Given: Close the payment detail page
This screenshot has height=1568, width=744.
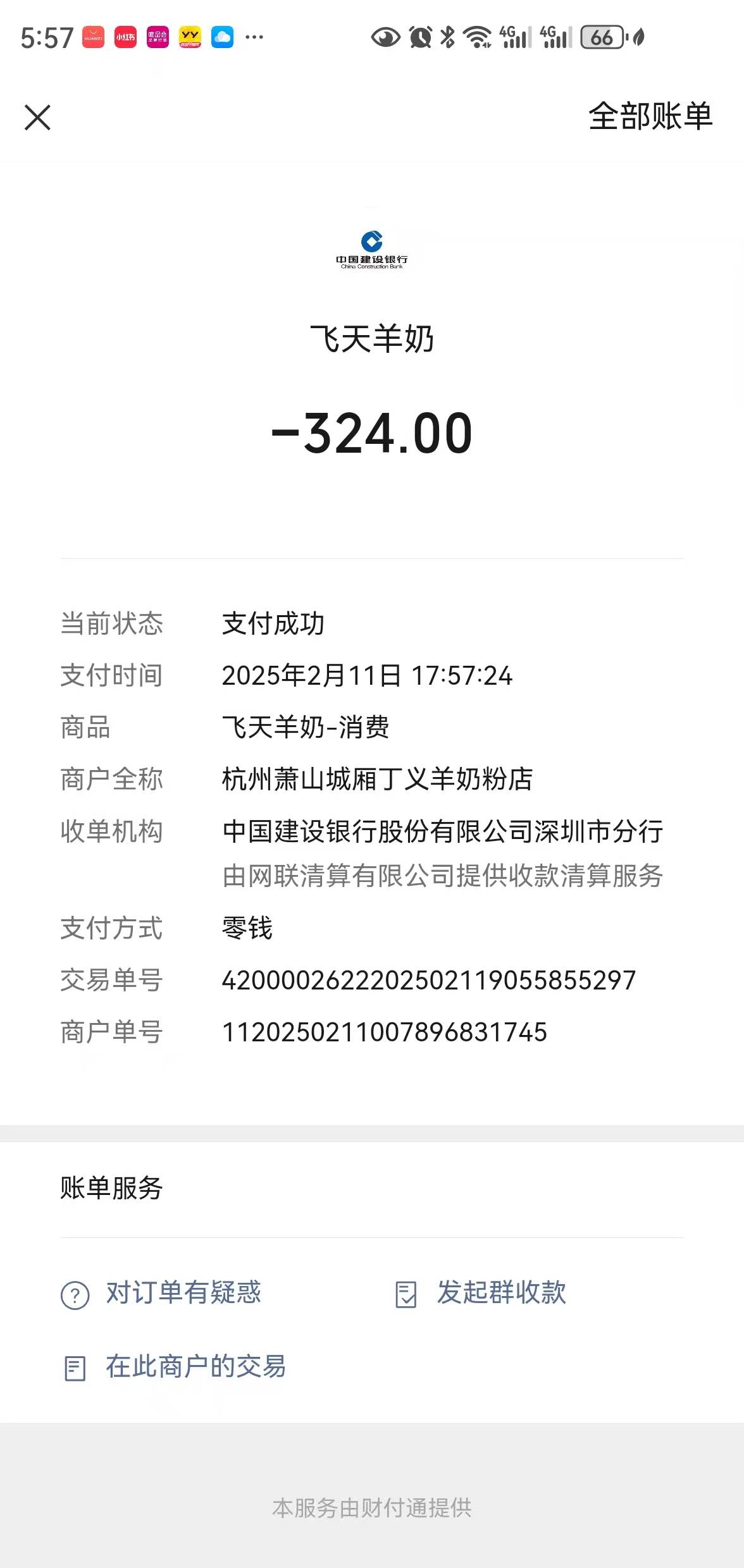Looking at the screenshot, I should pos(37,118).
